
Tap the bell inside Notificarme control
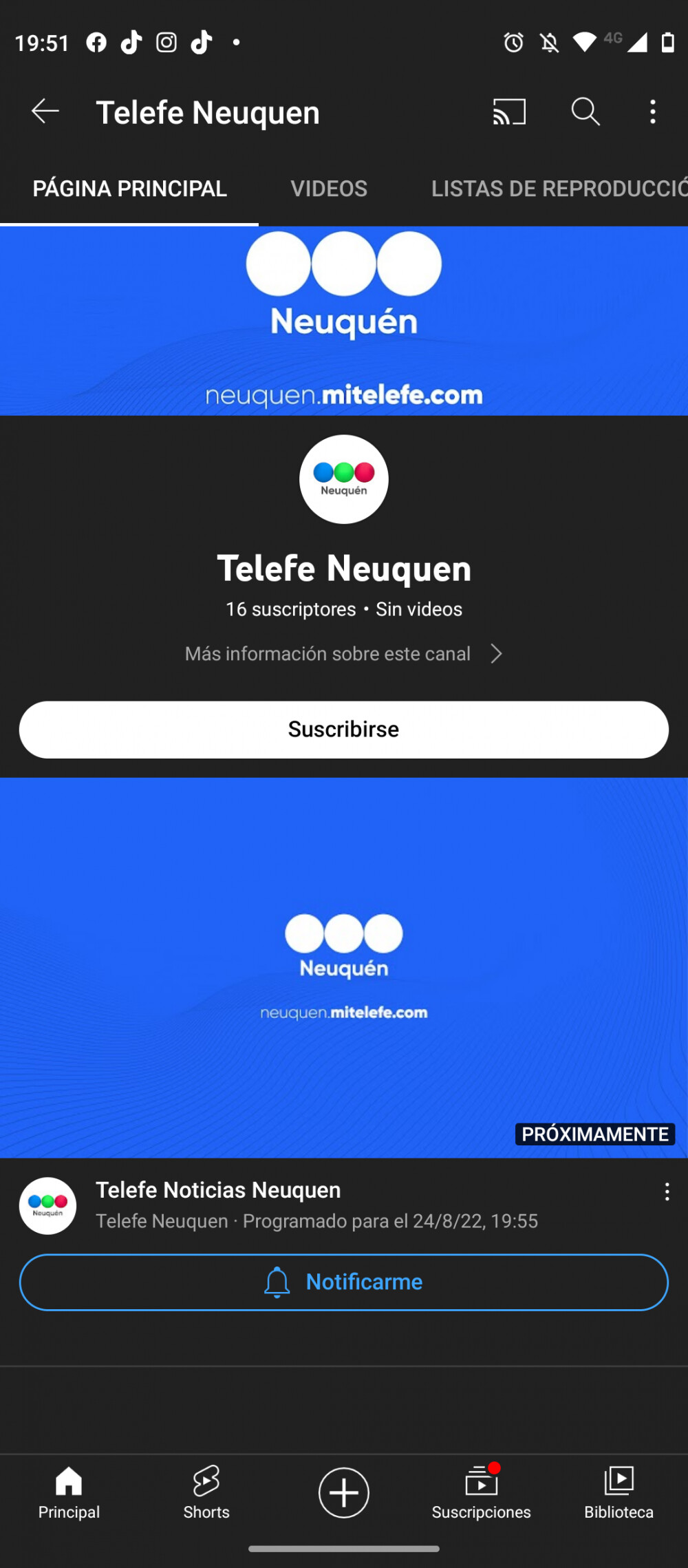277,1281
